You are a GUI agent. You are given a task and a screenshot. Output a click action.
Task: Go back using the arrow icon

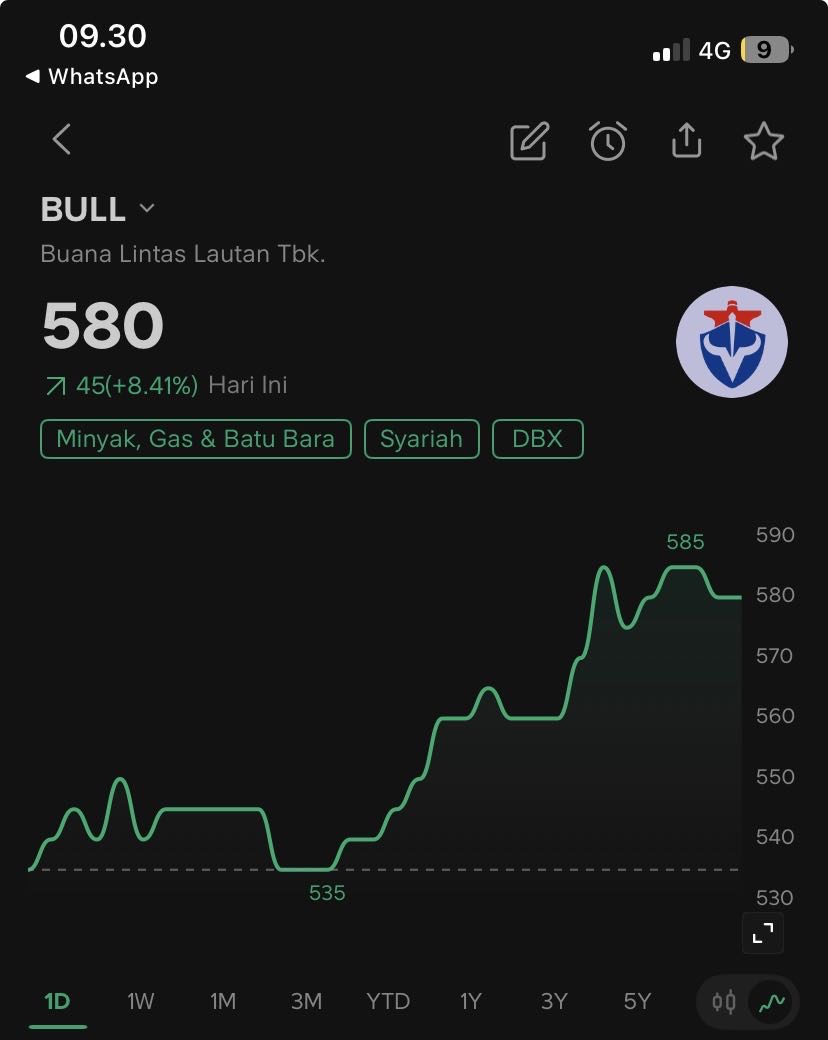tap(62, 140)
